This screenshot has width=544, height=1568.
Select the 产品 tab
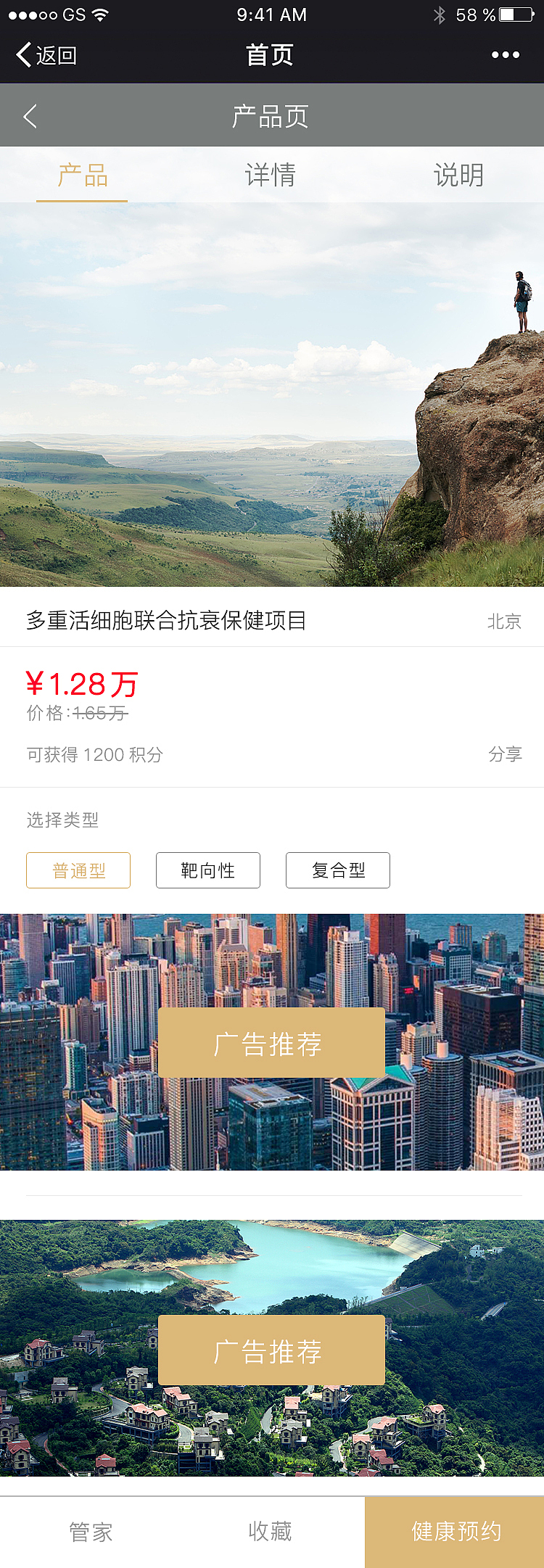coord(82,174)
